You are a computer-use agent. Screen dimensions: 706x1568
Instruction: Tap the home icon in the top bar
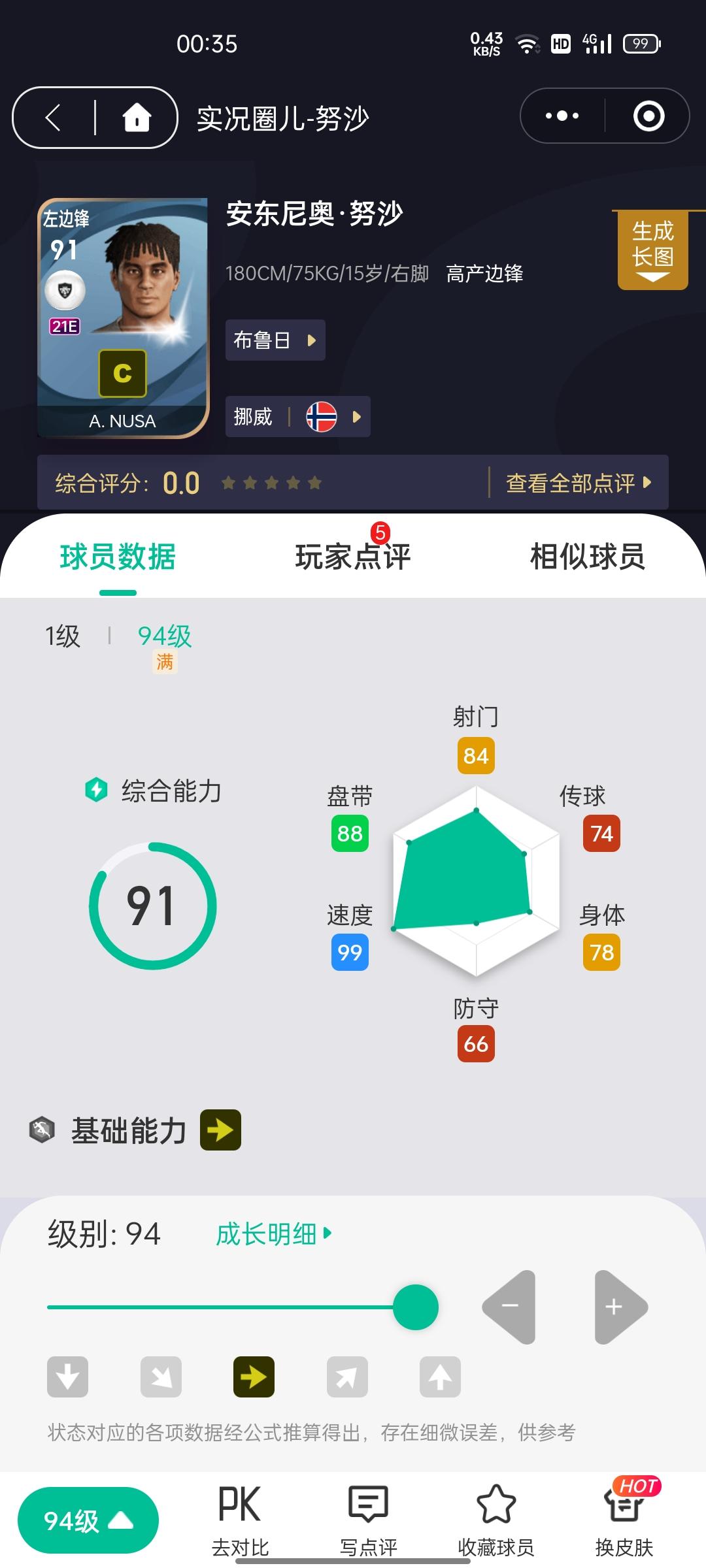[x=136, y=116]
